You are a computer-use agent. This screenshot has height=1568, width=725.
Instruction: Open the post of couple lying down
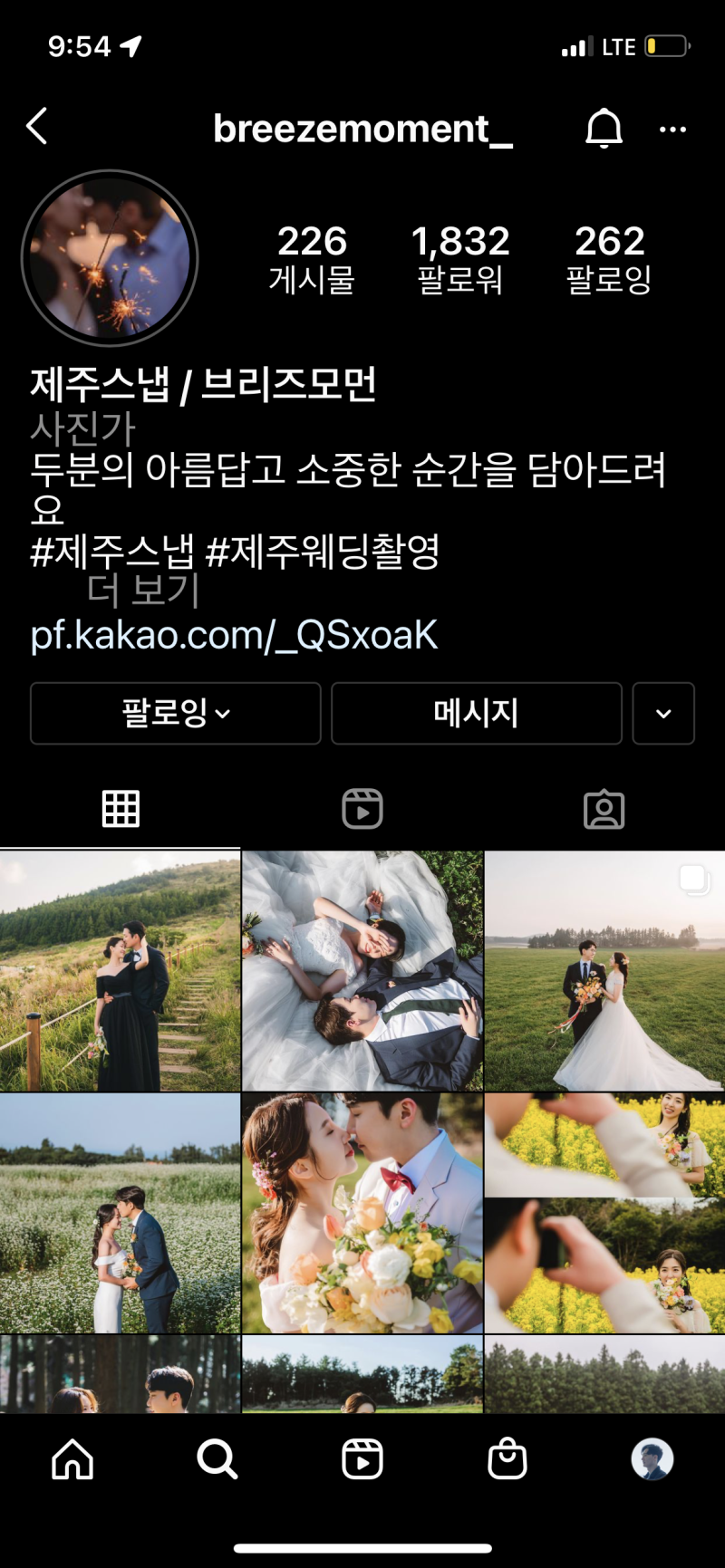coord(362,971)
